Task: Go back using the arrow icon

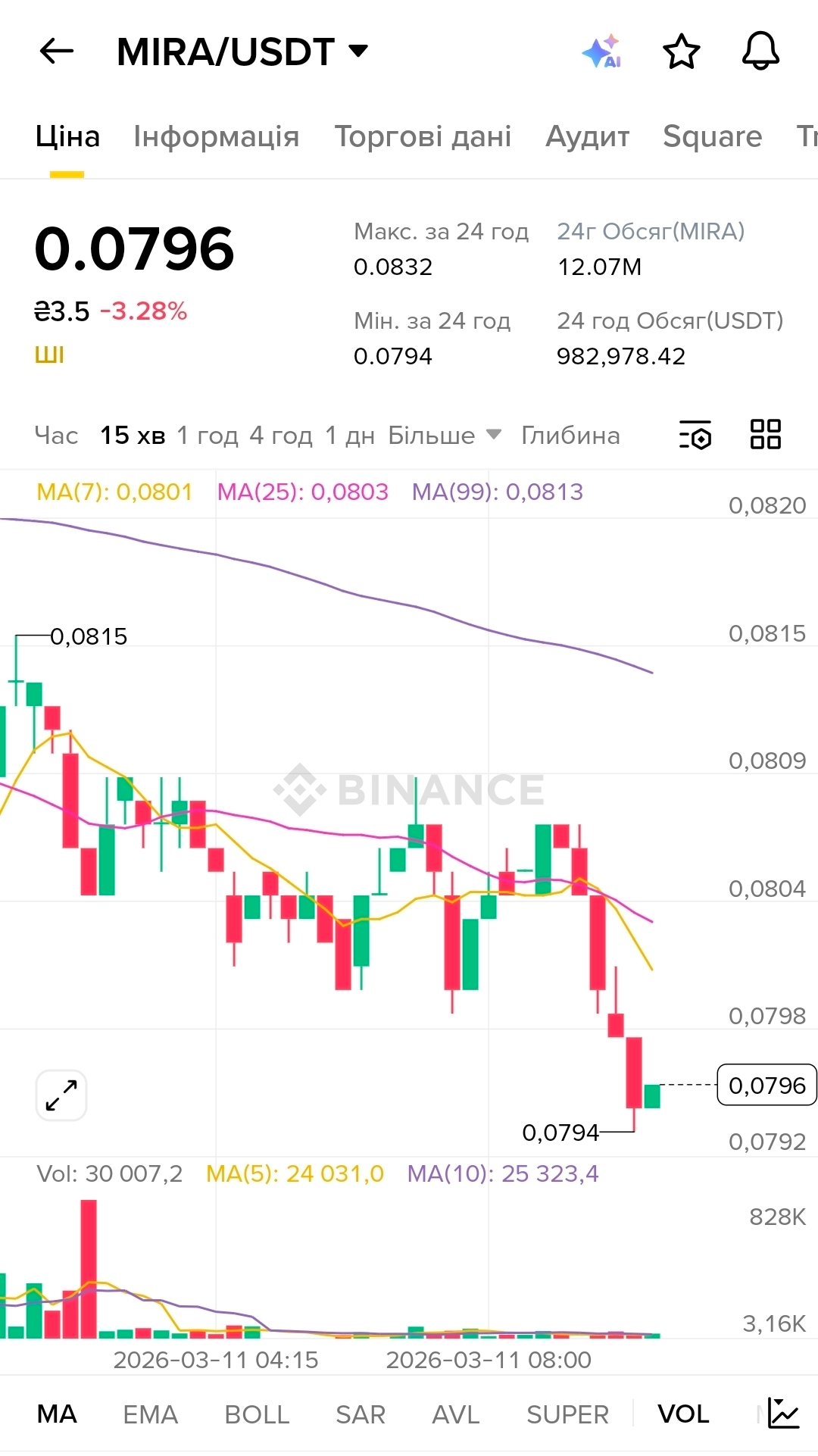Action: [x=57, y=52]
